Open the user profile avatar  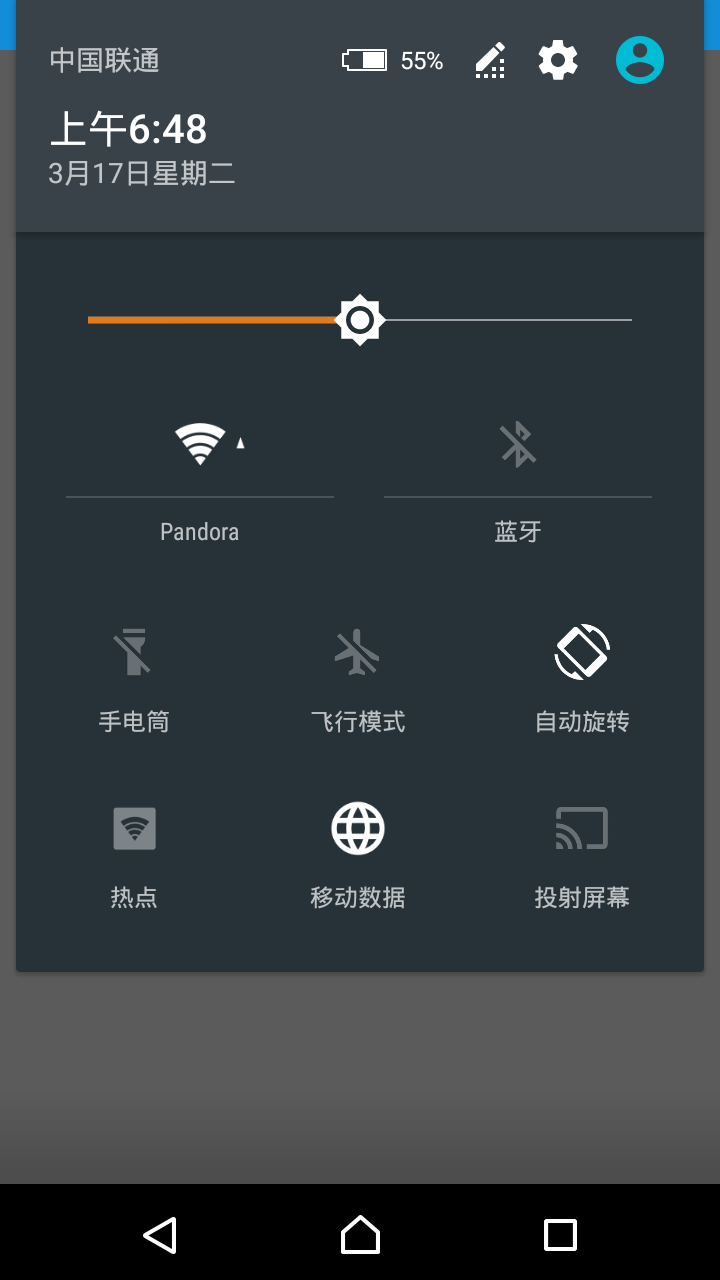click(x=640, y=60)
